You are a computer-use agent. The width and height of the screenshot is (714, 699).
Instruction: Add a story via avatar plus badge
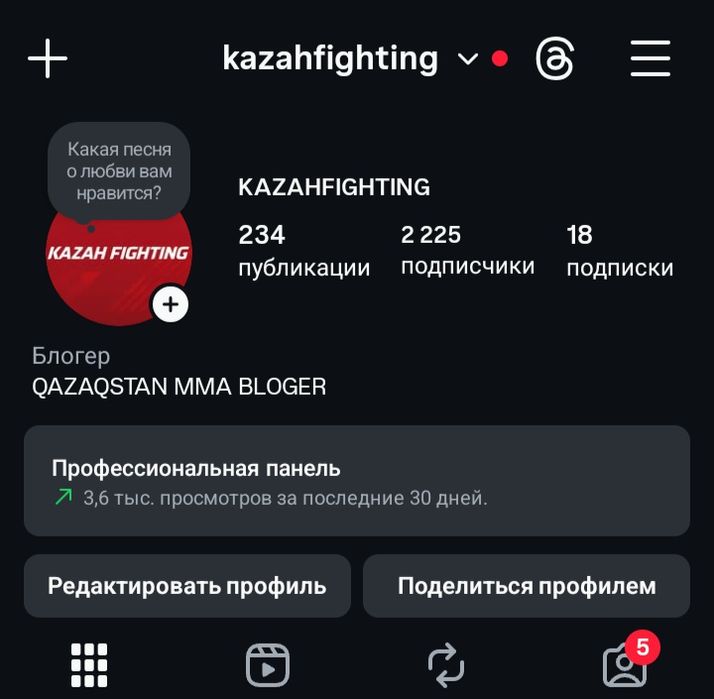[171, 304]
